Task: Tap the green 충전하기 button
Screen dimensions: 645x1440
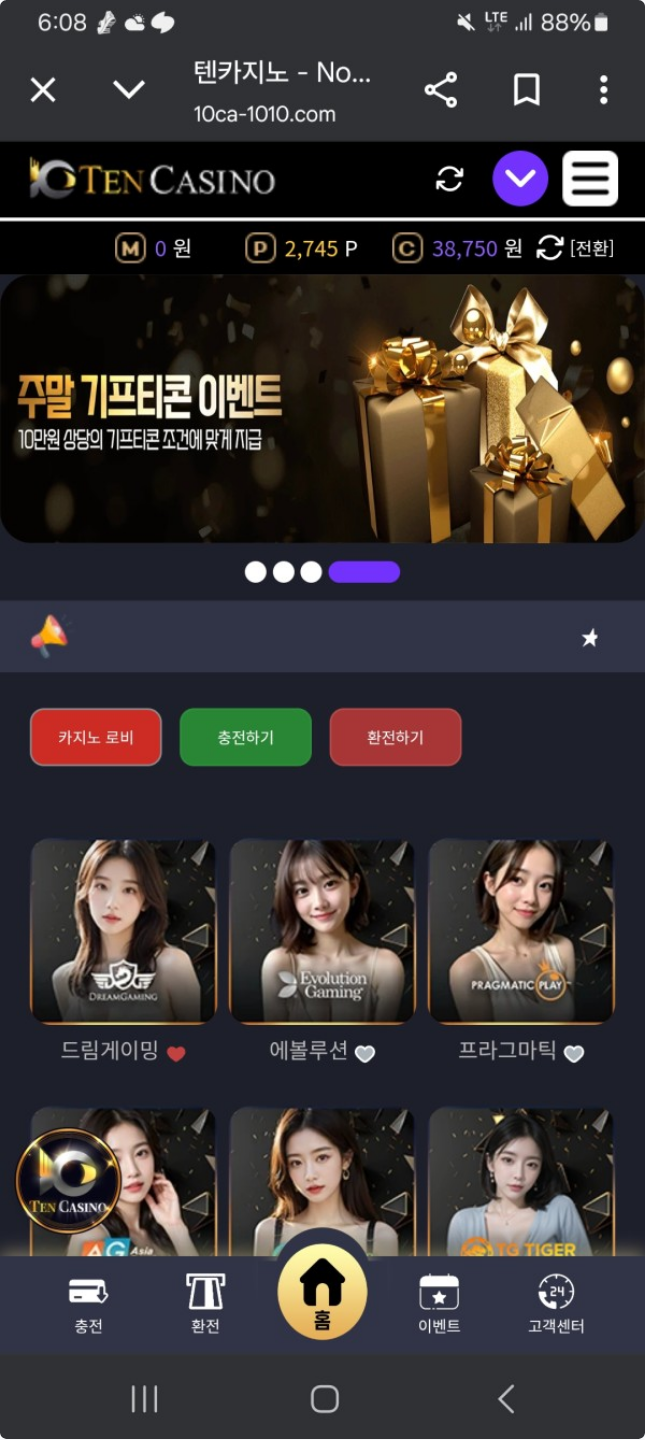Action: [246, 737]
